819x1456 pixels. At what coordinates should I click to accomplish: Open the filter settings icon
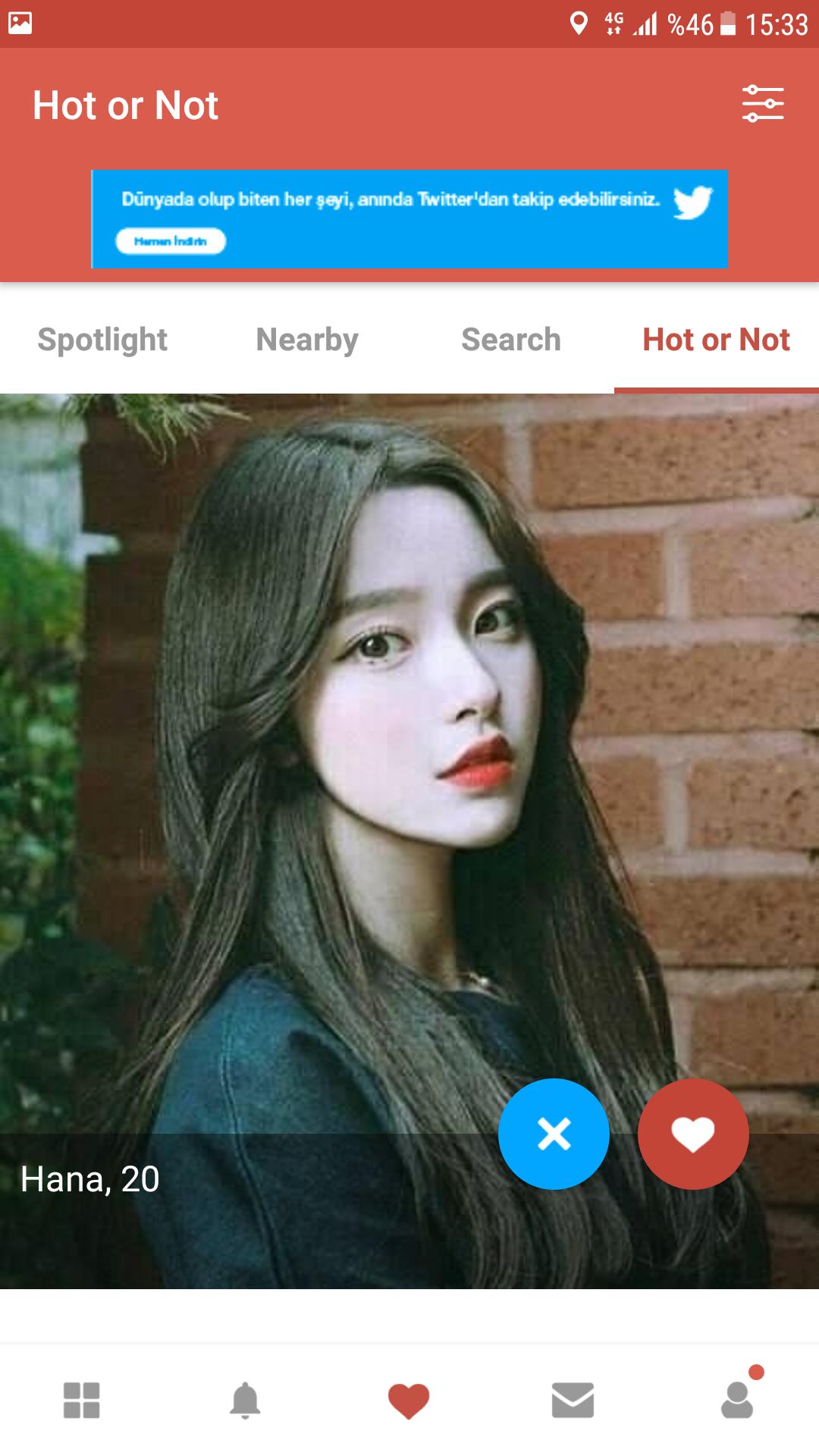point(763,104)
